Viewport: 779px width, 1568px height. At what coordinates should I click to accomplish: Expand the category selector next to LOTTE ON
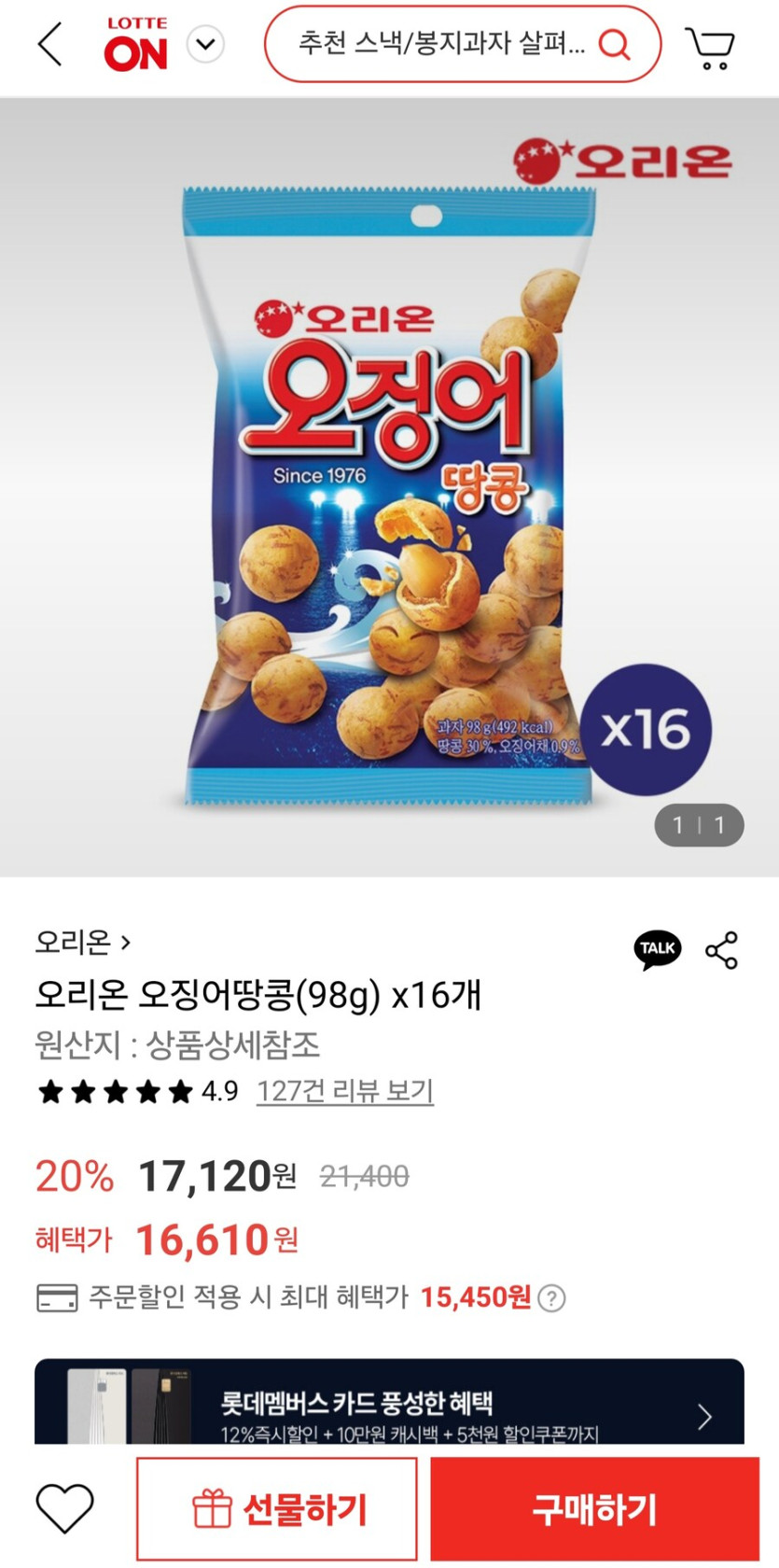point(207,44)
